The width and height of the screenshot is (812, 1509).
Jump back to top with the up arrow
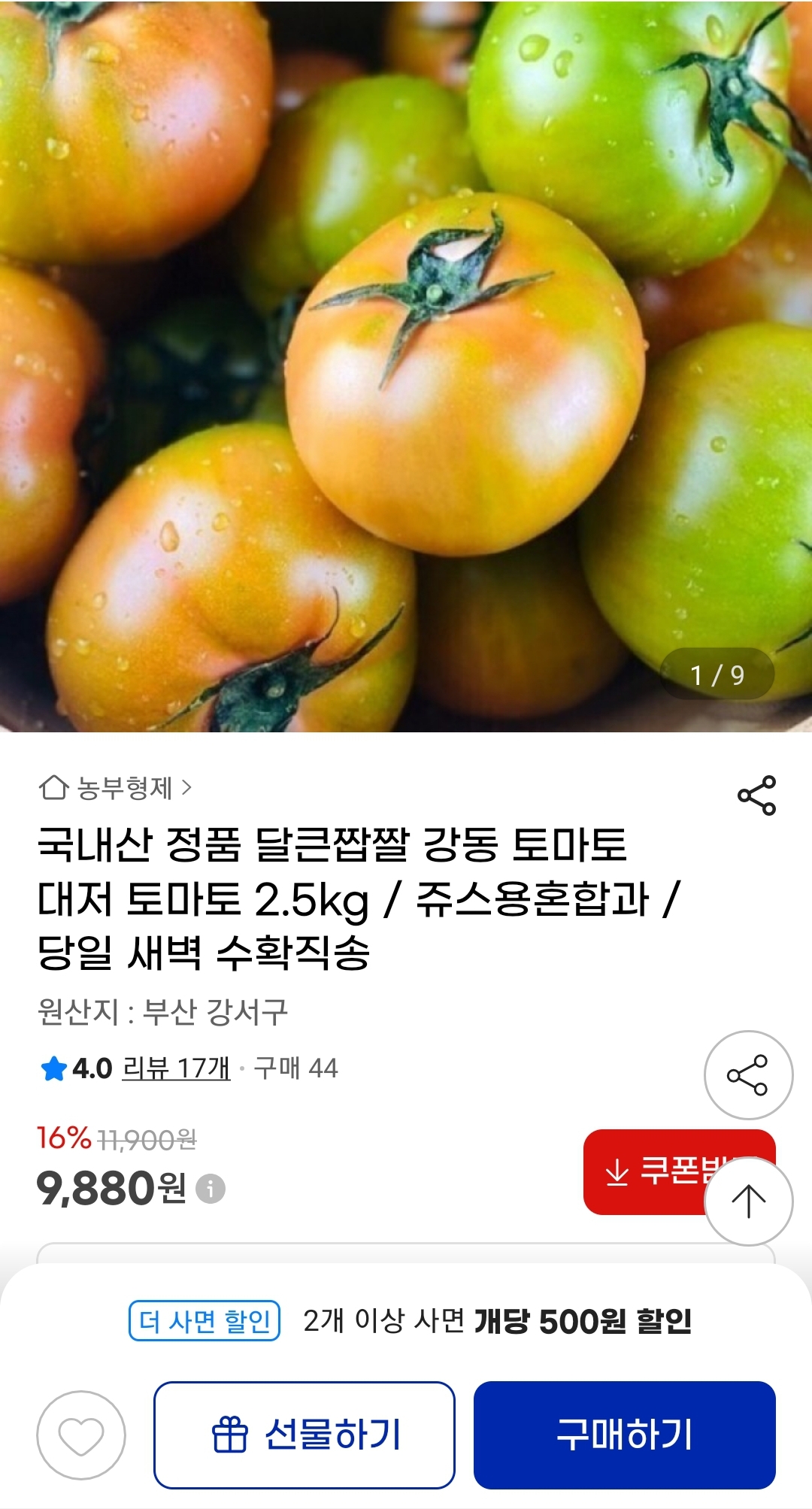click(x=748, y=1201)
